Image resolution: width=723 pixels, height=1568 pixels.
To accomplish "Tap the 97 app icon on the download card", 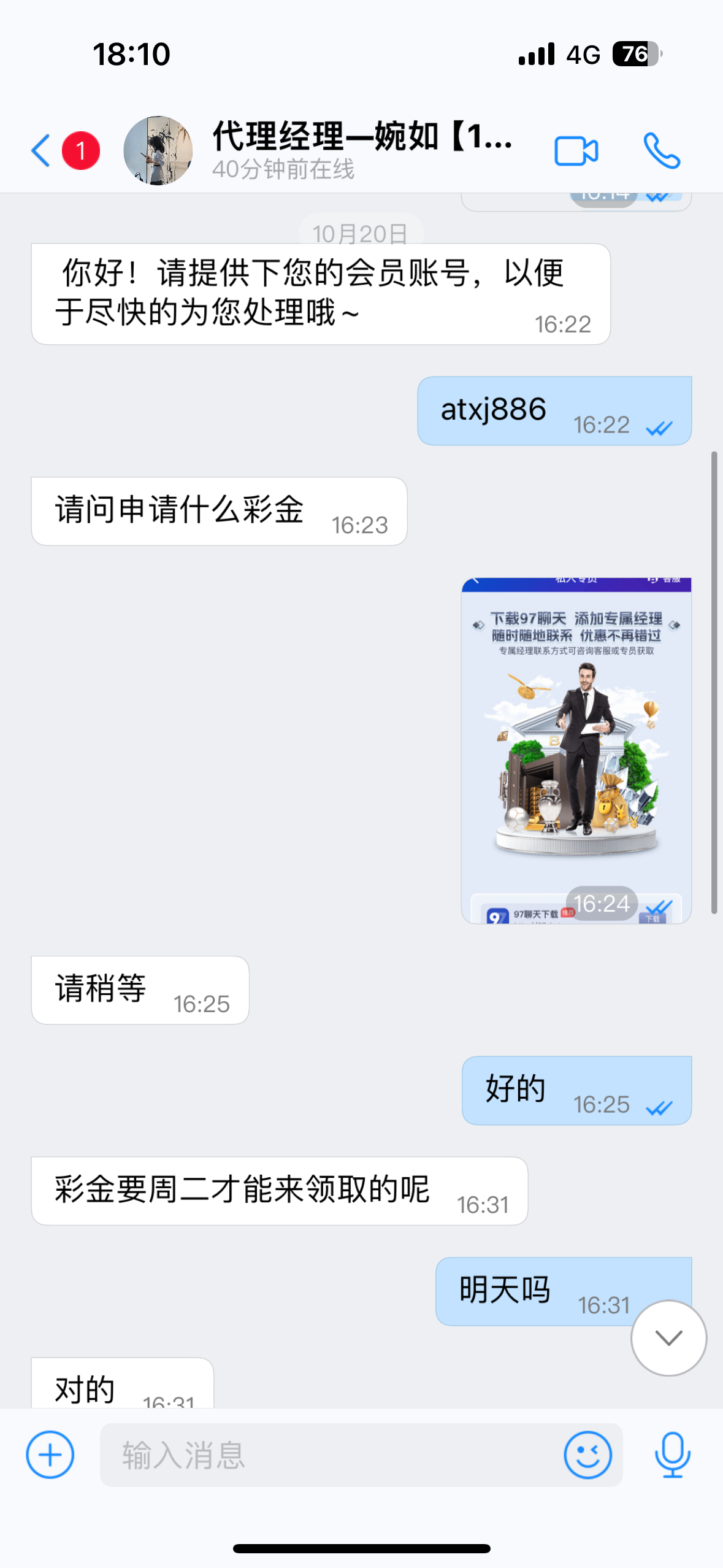I will (497, 913).
